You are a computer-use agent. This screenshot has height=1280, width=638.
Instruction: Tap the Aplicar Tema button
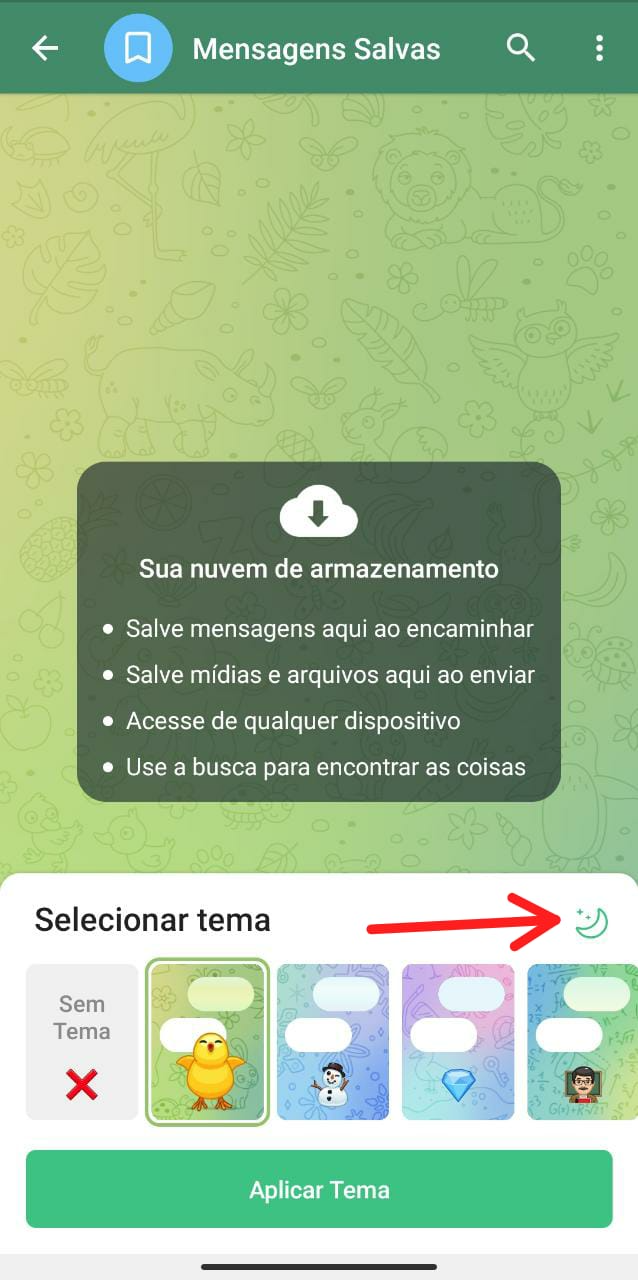(319, 1189)
